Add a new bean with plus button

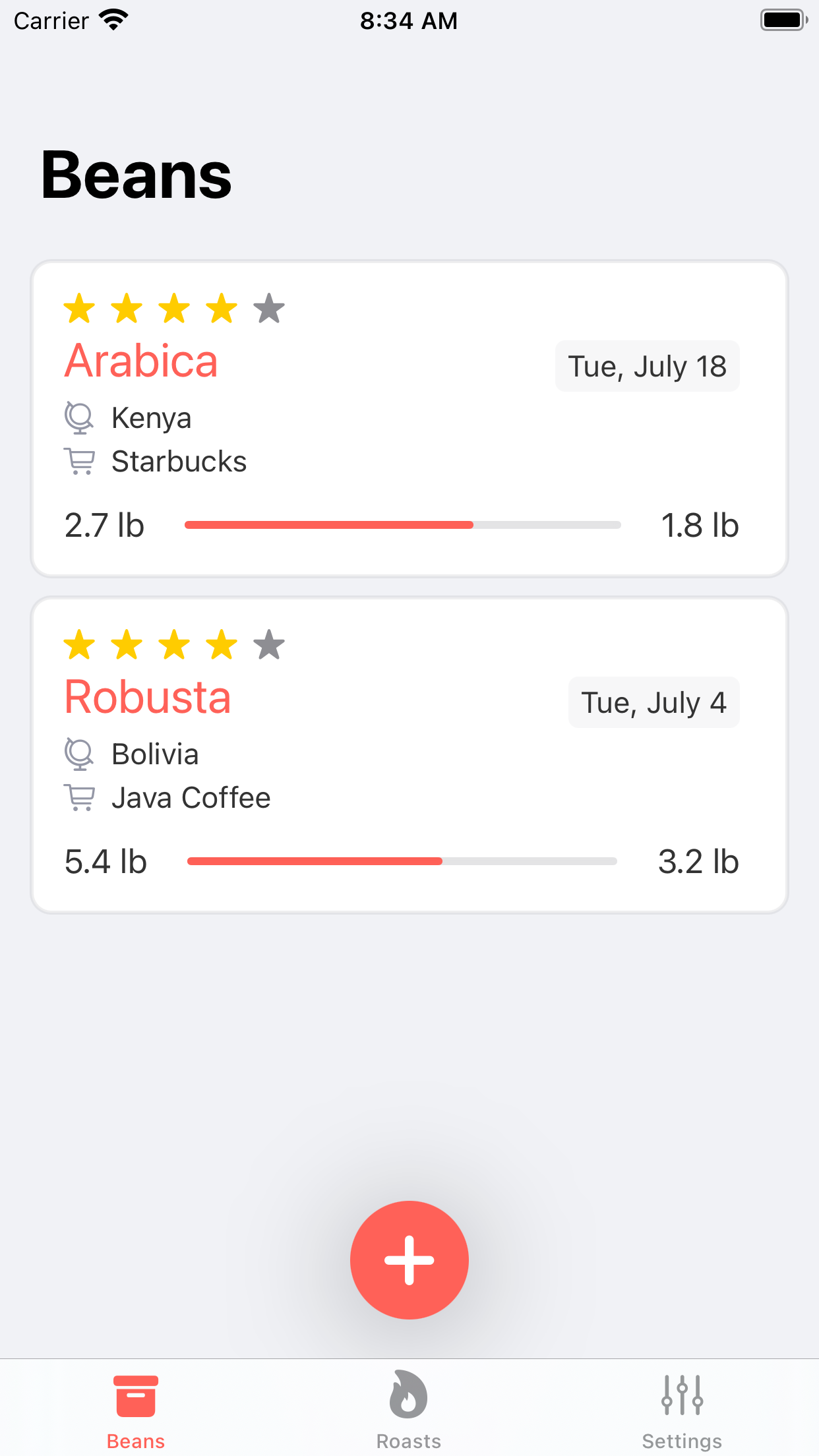409,1259
